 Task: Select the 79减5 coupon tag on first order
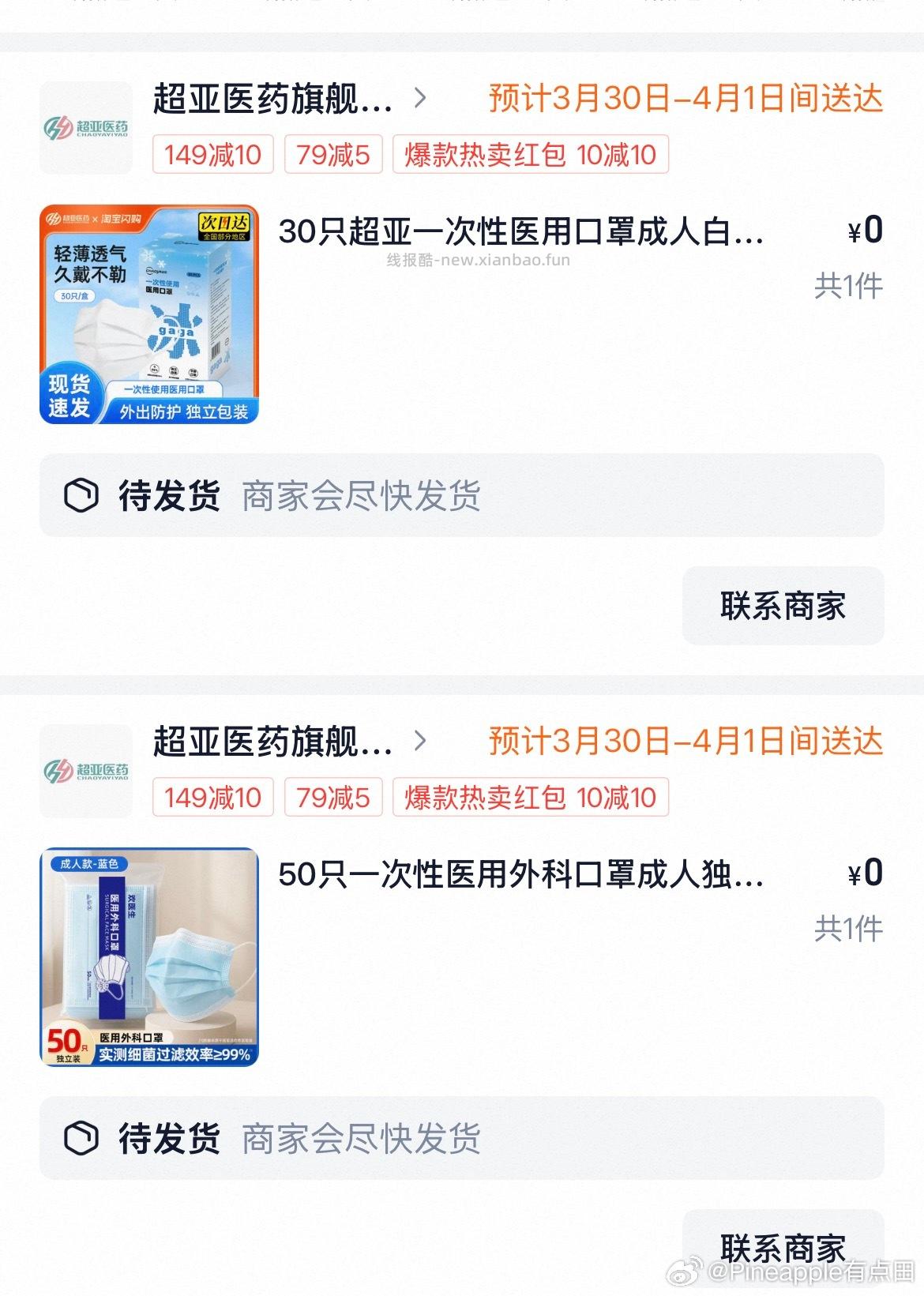332,156
